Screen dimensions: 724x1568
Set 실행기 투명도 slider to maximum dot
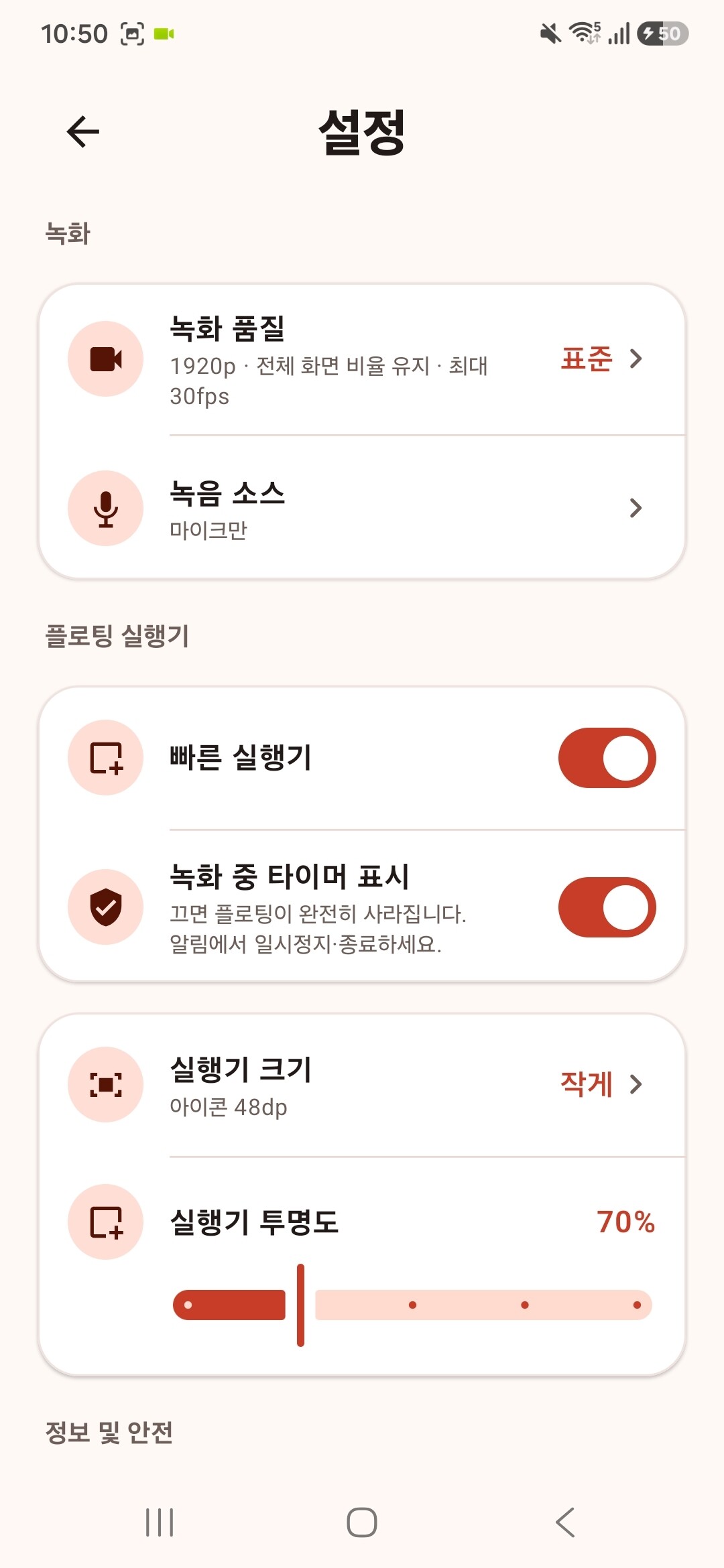click(x=637, y=1305)
